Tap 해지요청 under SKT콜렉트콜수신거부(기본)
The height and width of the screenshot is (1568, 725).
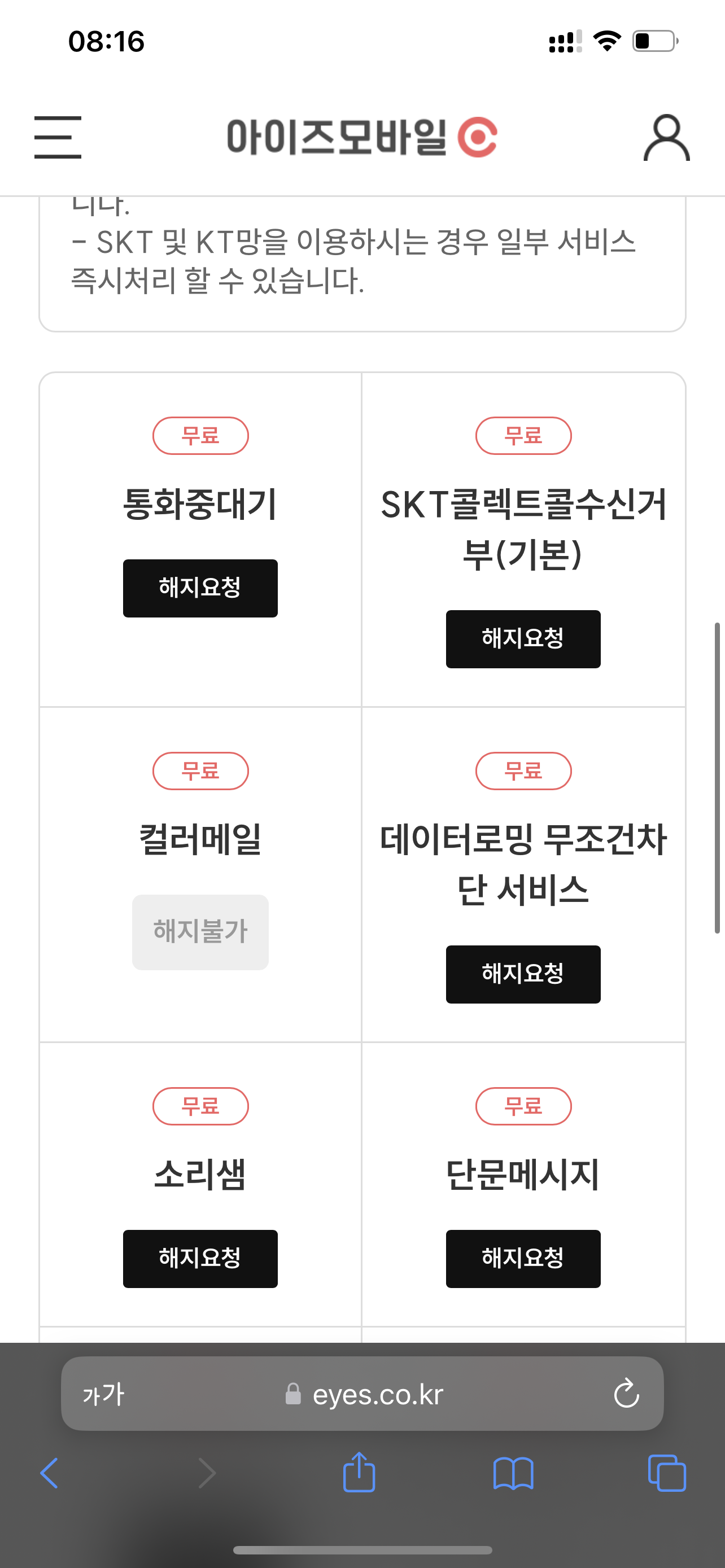523,639
